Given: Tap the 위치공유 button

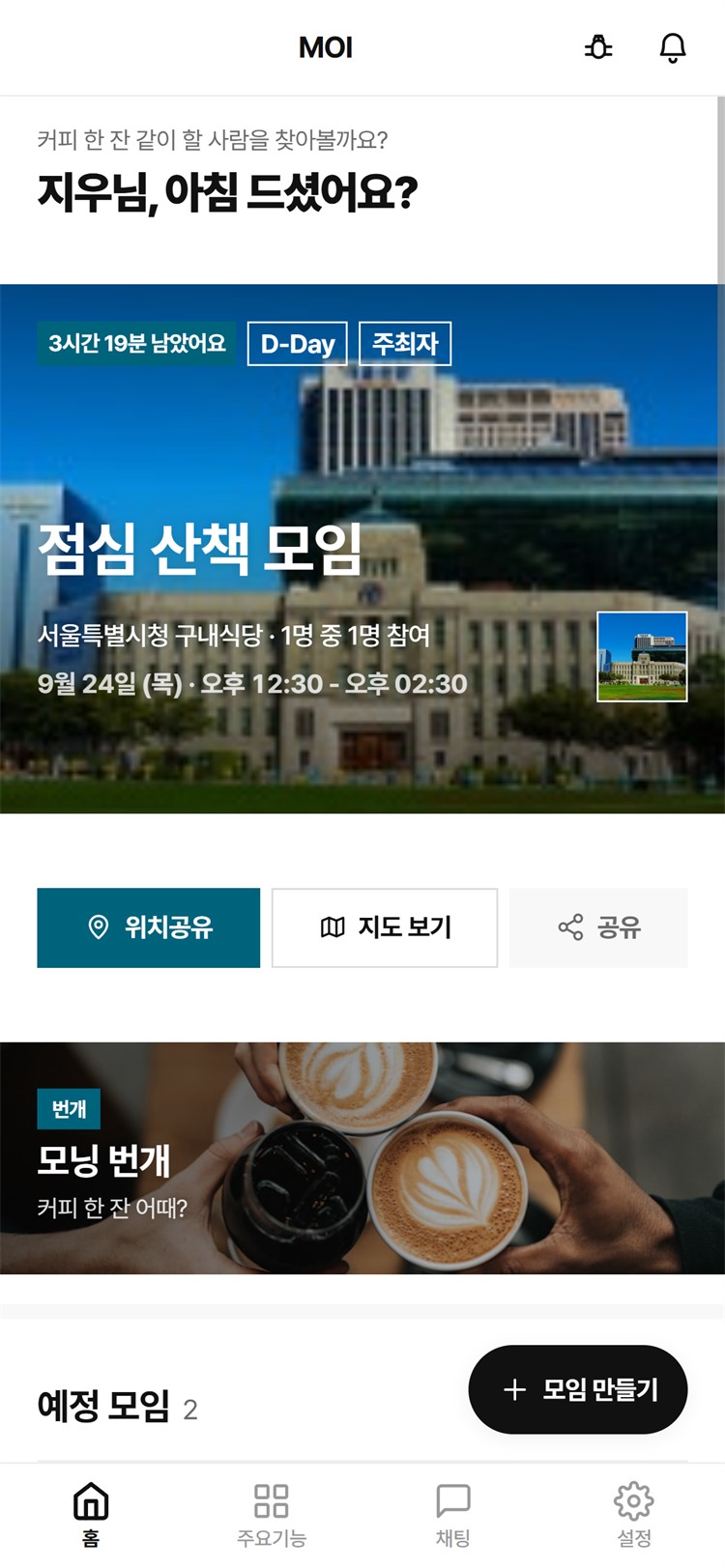Looking at the screenshot, I should click(149, 927).
